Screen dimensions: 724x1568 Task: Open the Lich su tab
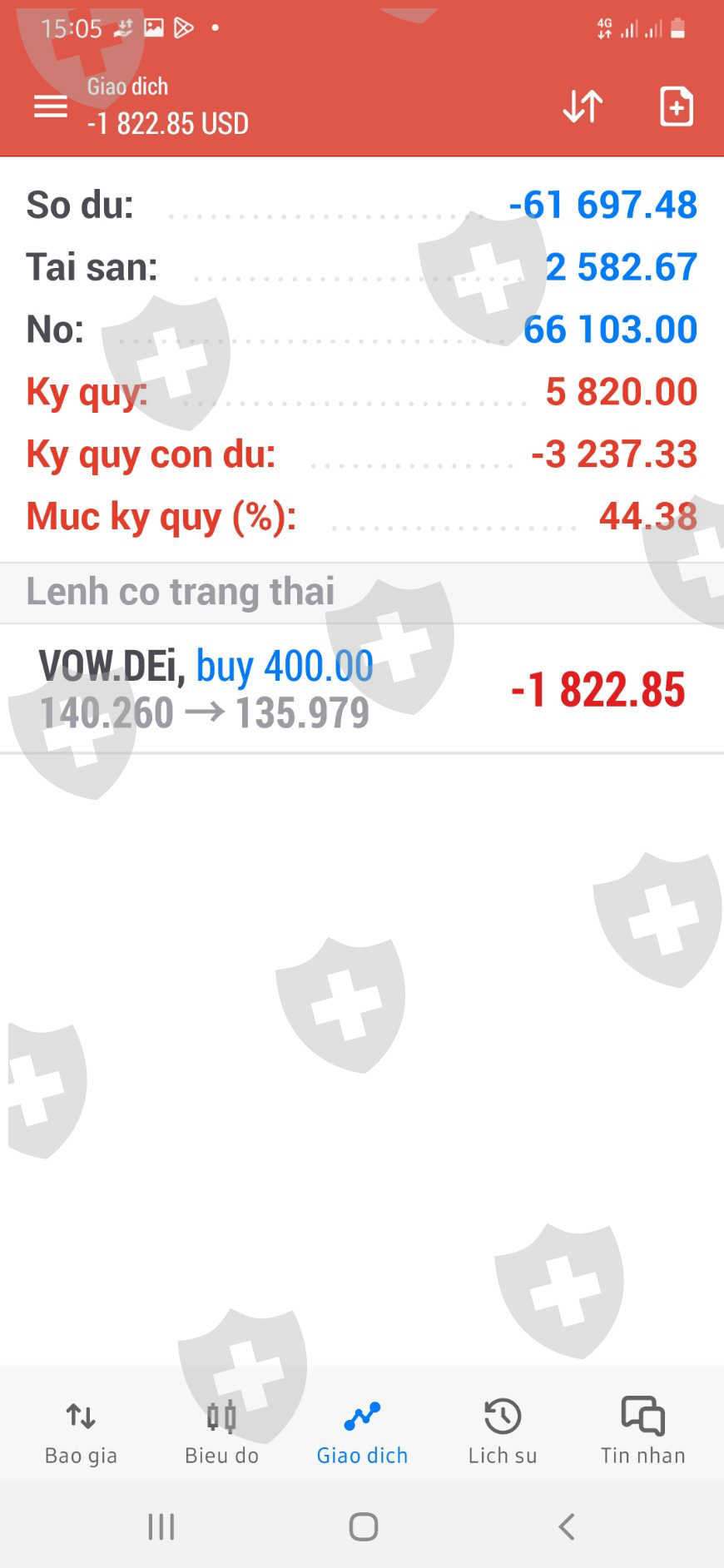point(503,1432)
